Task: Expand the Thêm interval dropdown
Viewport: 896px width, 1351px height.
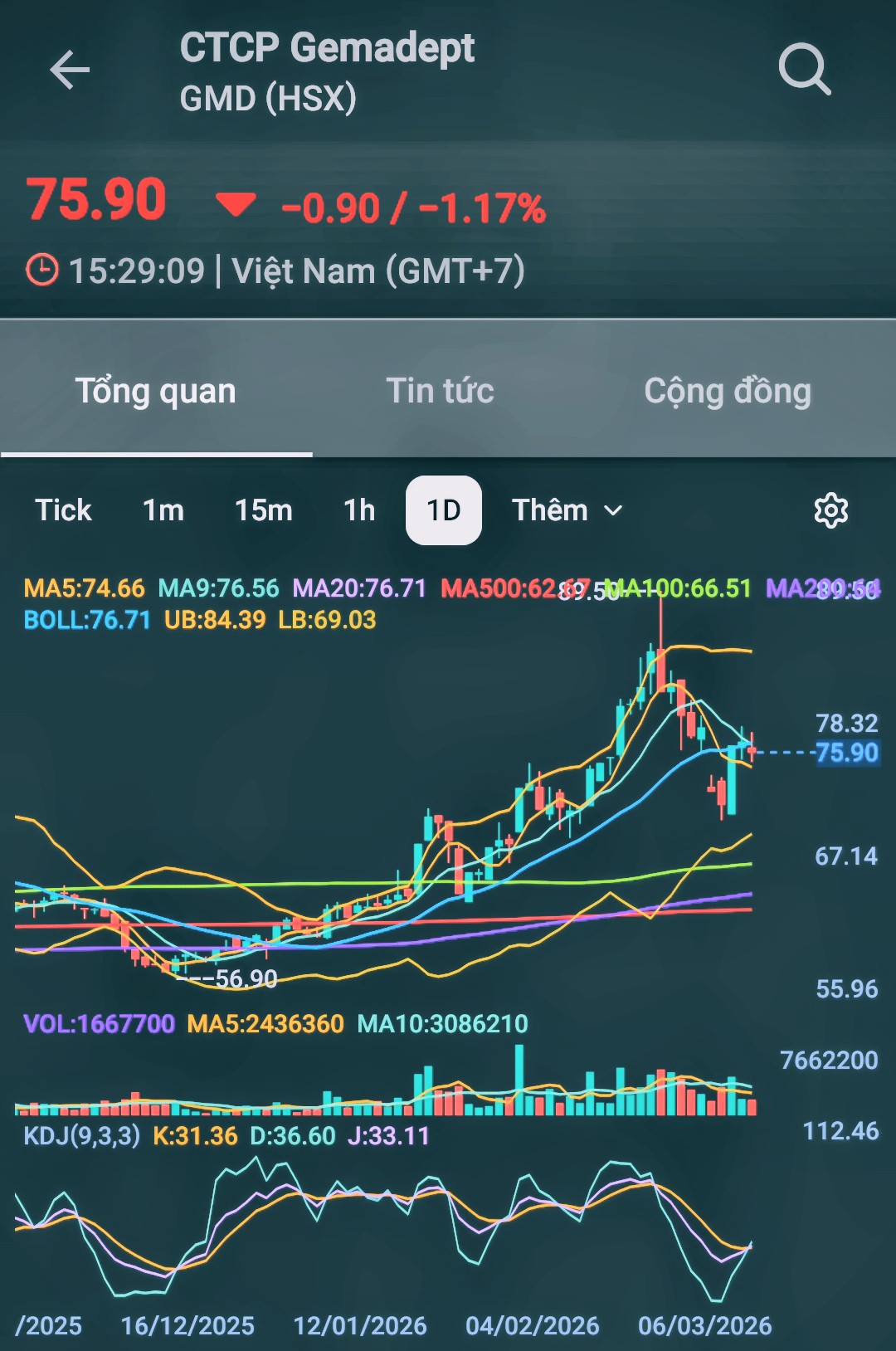Action: coord(567,510)
